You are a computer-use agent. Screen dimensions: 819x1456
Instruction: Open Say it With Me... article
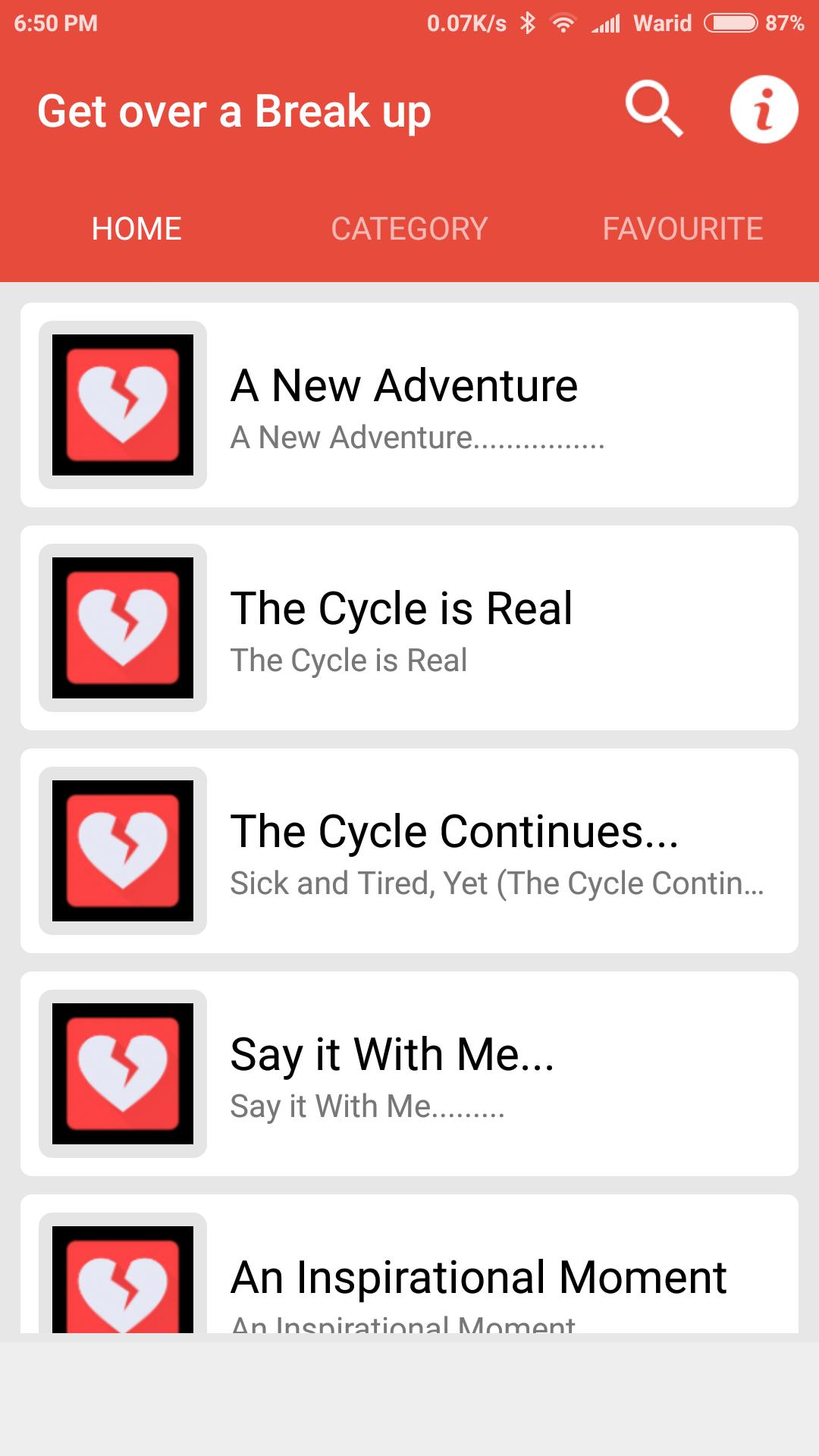tap(409, 1074)
